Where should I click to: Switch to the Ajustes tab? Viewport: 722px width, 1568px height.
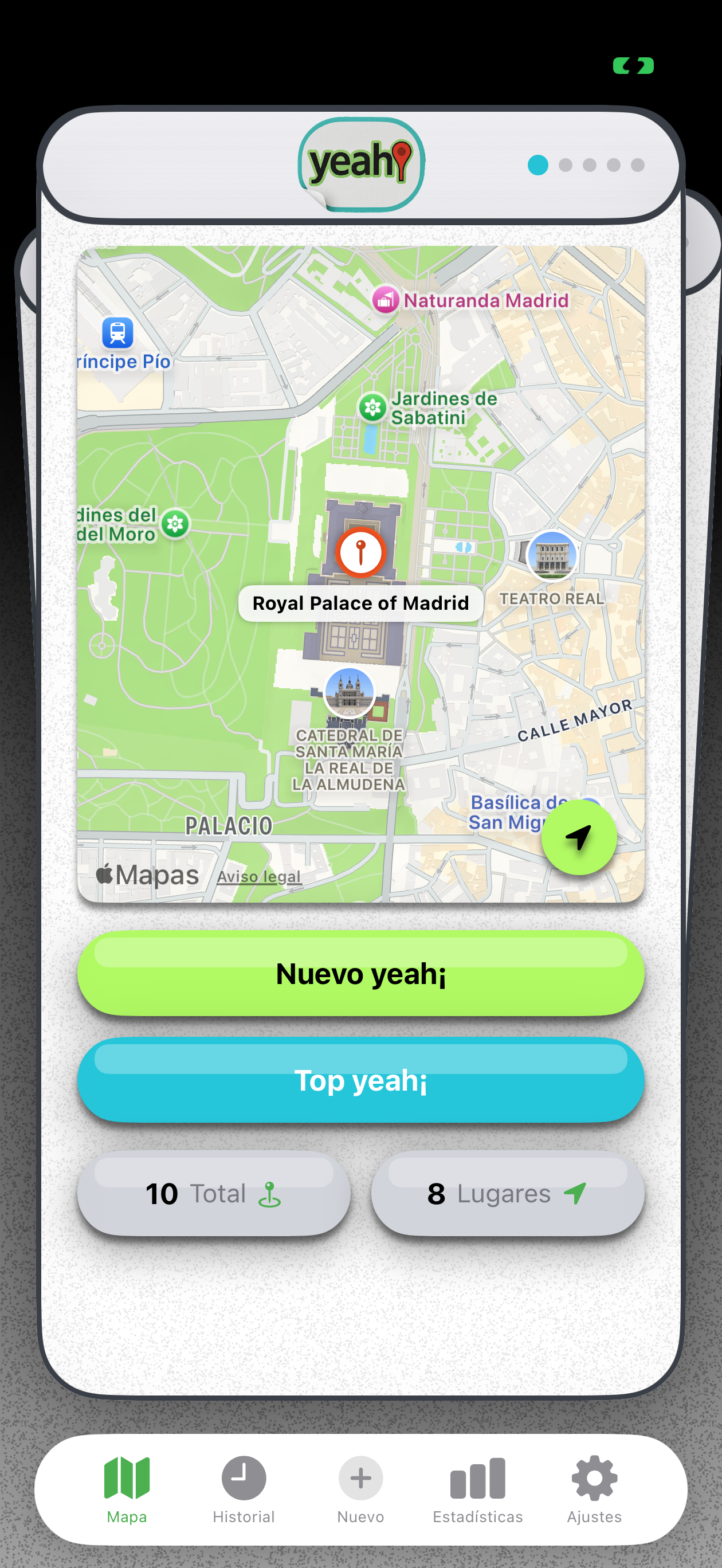coord(594,1489)
